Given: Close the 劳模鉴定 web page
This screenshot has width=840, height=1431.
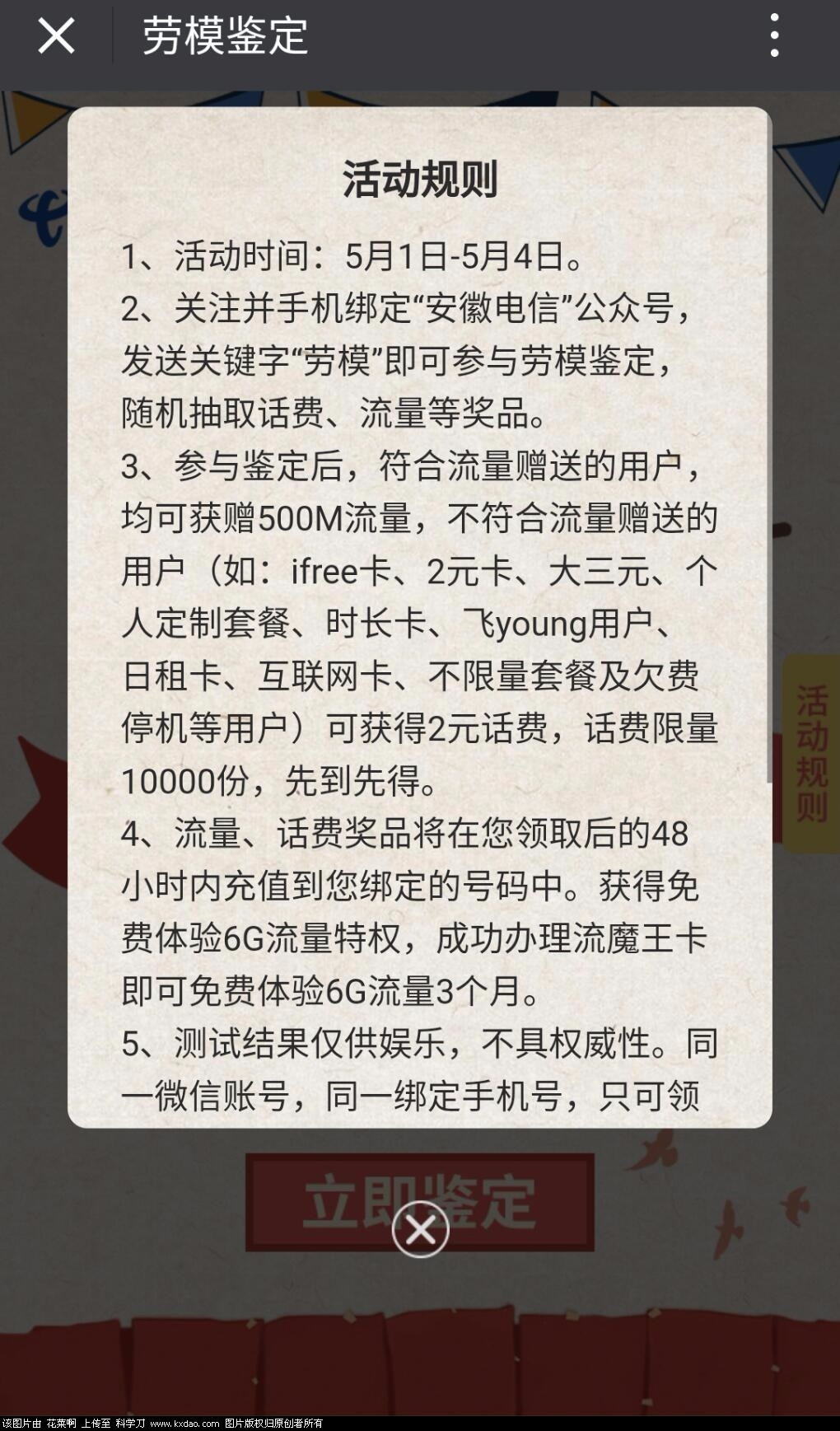Looking at the screenshot, I should (x=56, y=36).
